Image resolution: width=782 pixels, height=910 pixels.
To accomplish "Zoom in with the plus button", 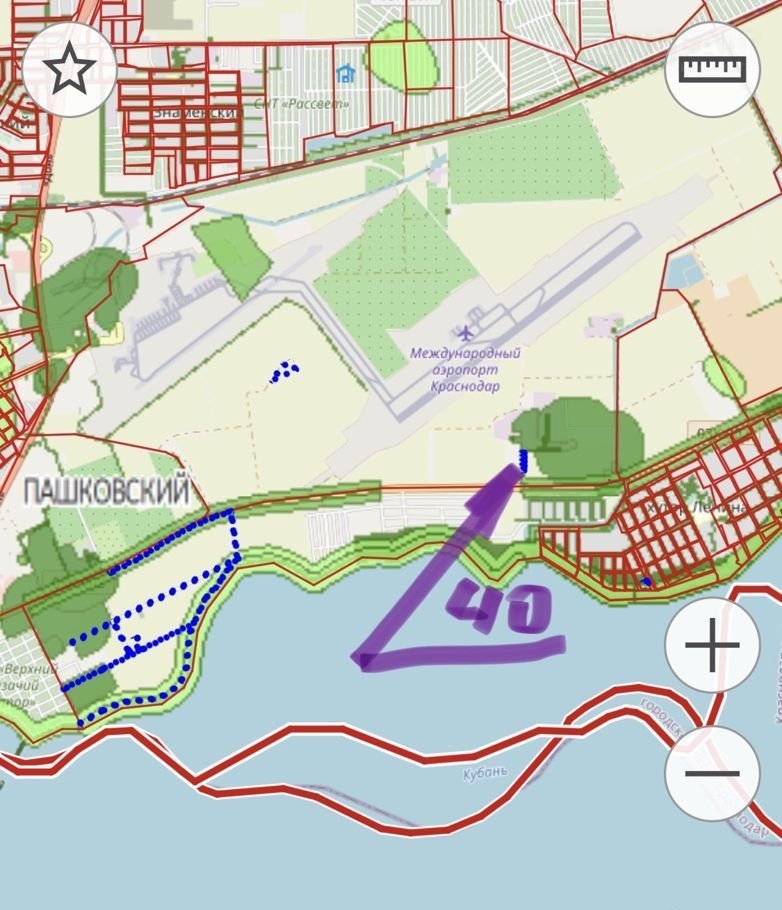I will [712, 645].
